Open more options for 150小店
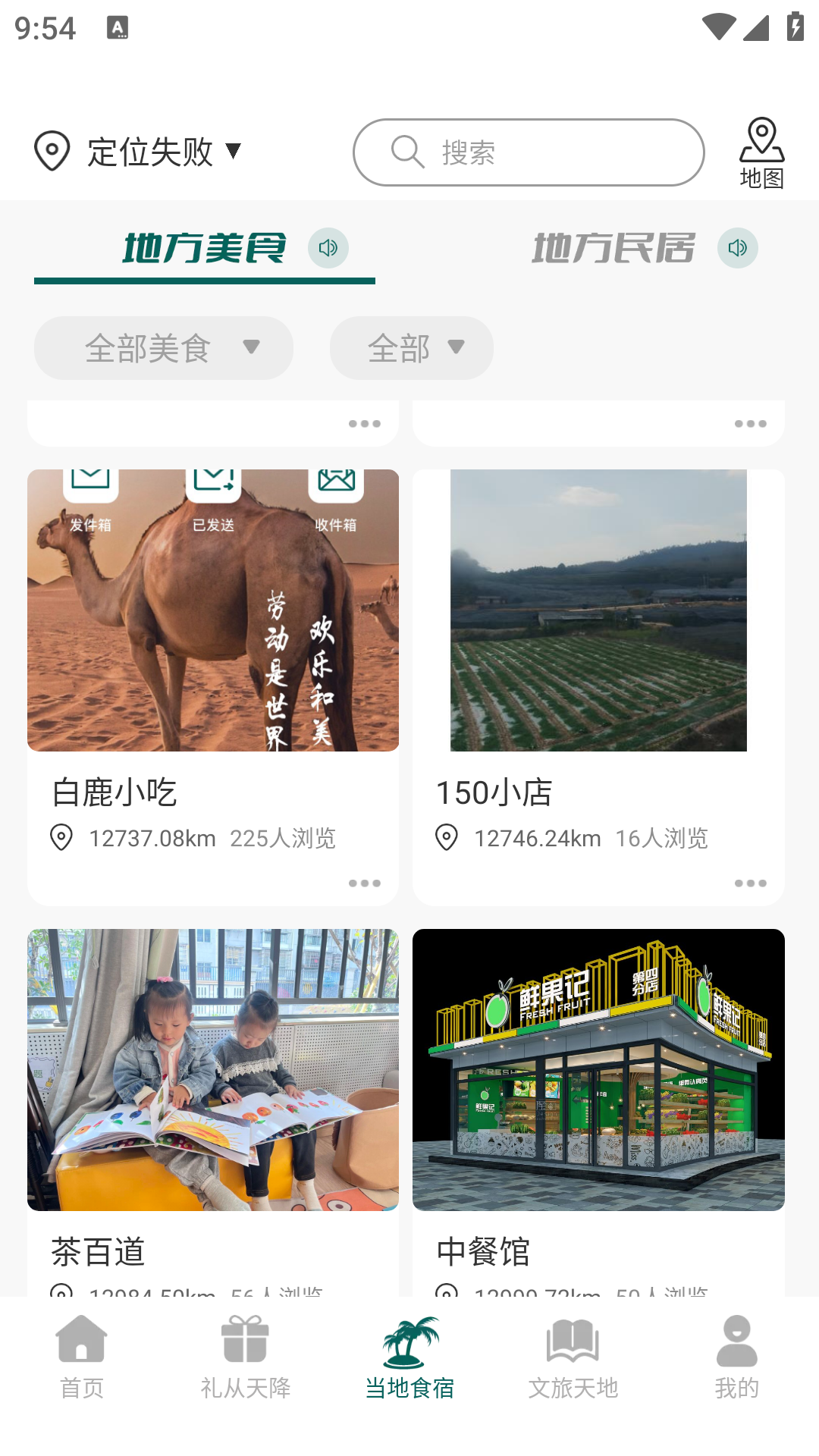Screen dimensions: 819x1456 point(751,883)
